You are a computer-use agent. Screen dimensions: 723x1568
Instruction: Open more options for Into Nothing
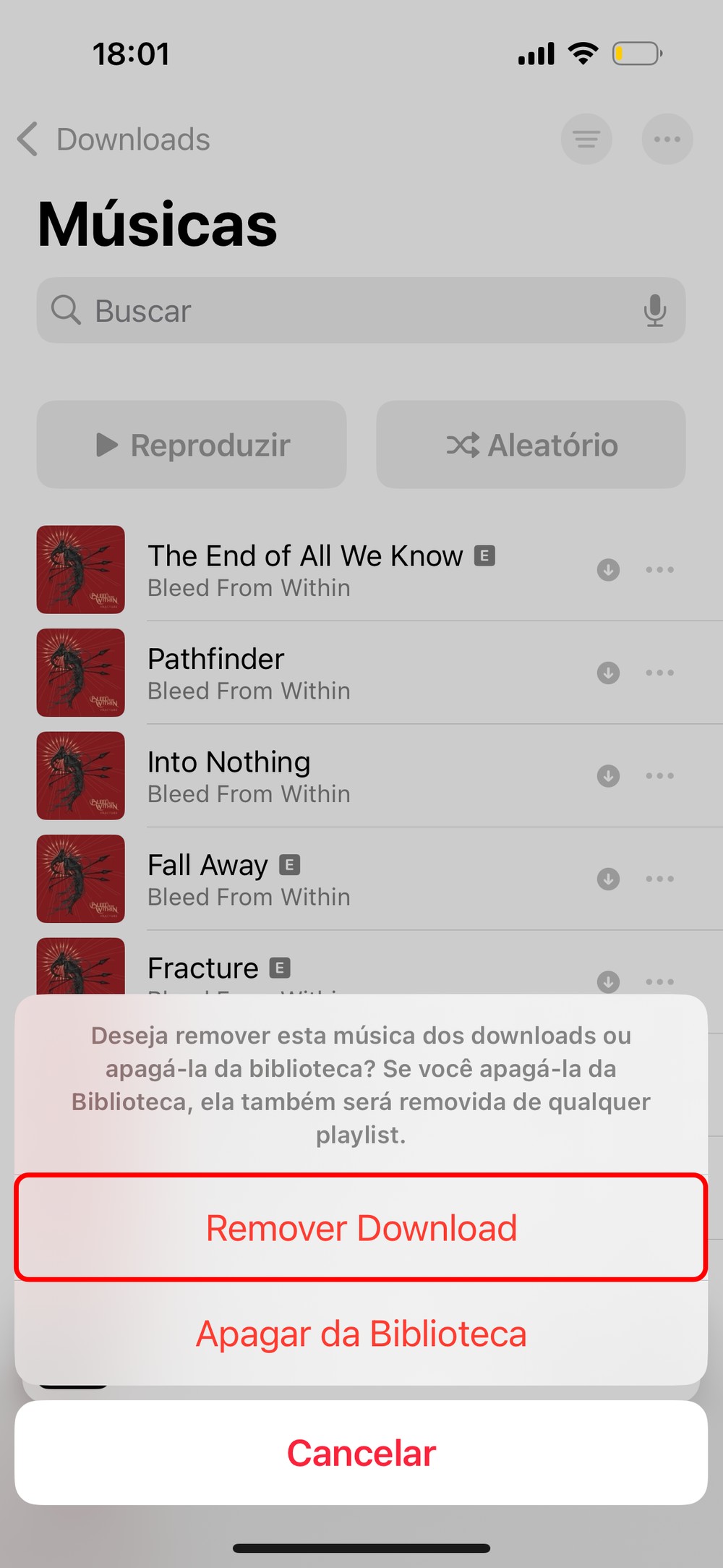(x=659, y=776)
